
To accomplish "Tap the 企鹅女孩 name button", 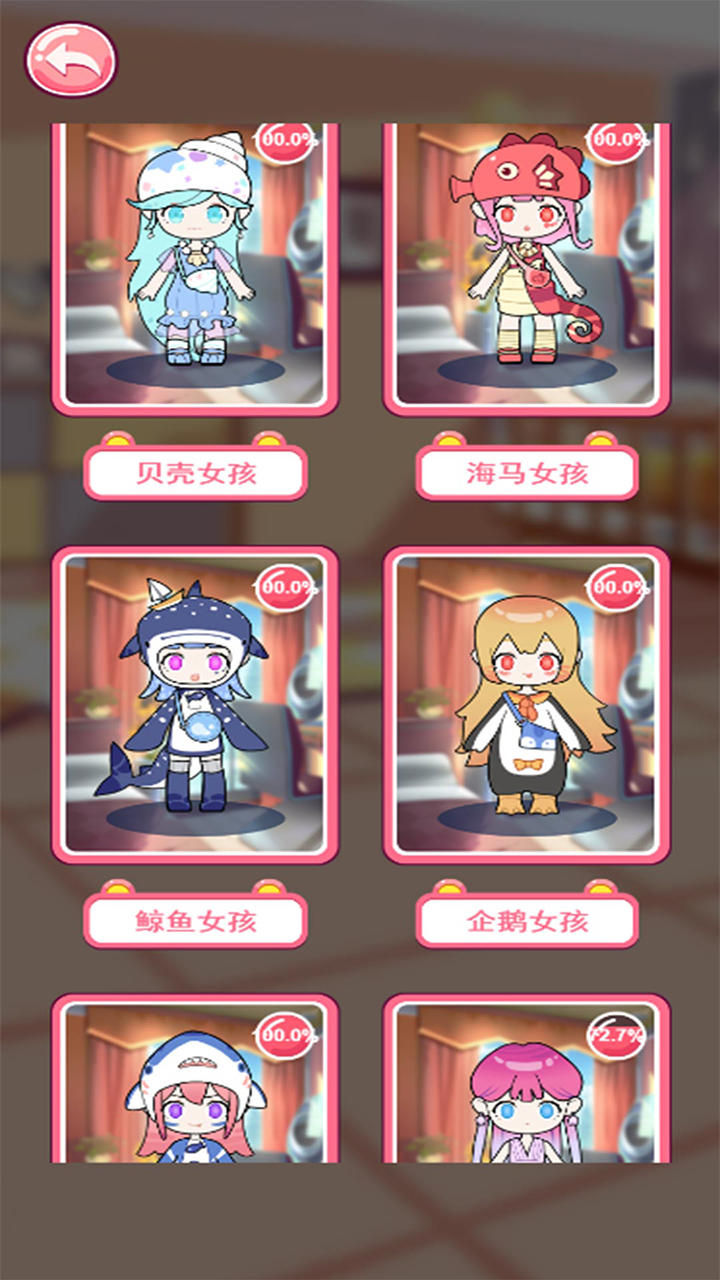I will 527,921.
